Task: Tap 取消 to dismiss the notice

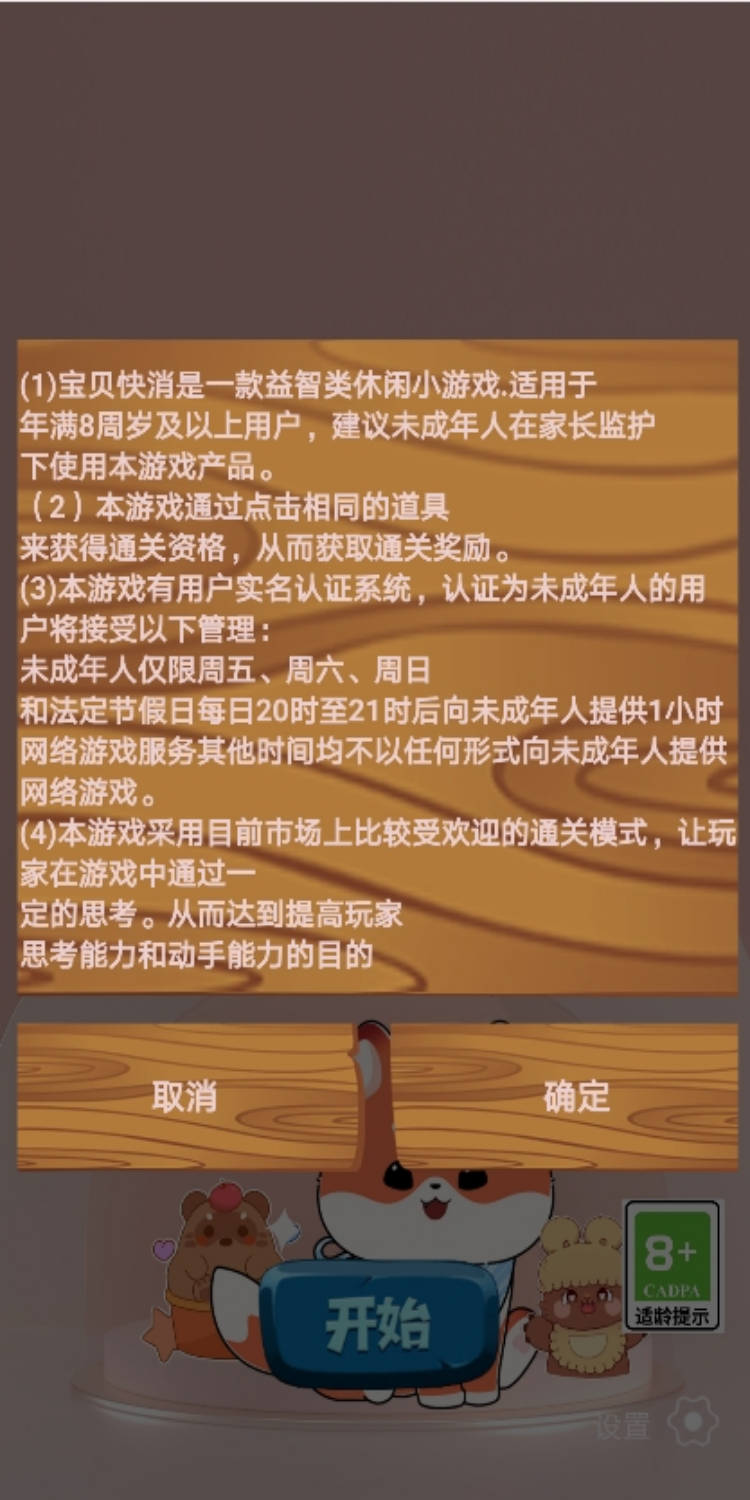Action: 186,1097
